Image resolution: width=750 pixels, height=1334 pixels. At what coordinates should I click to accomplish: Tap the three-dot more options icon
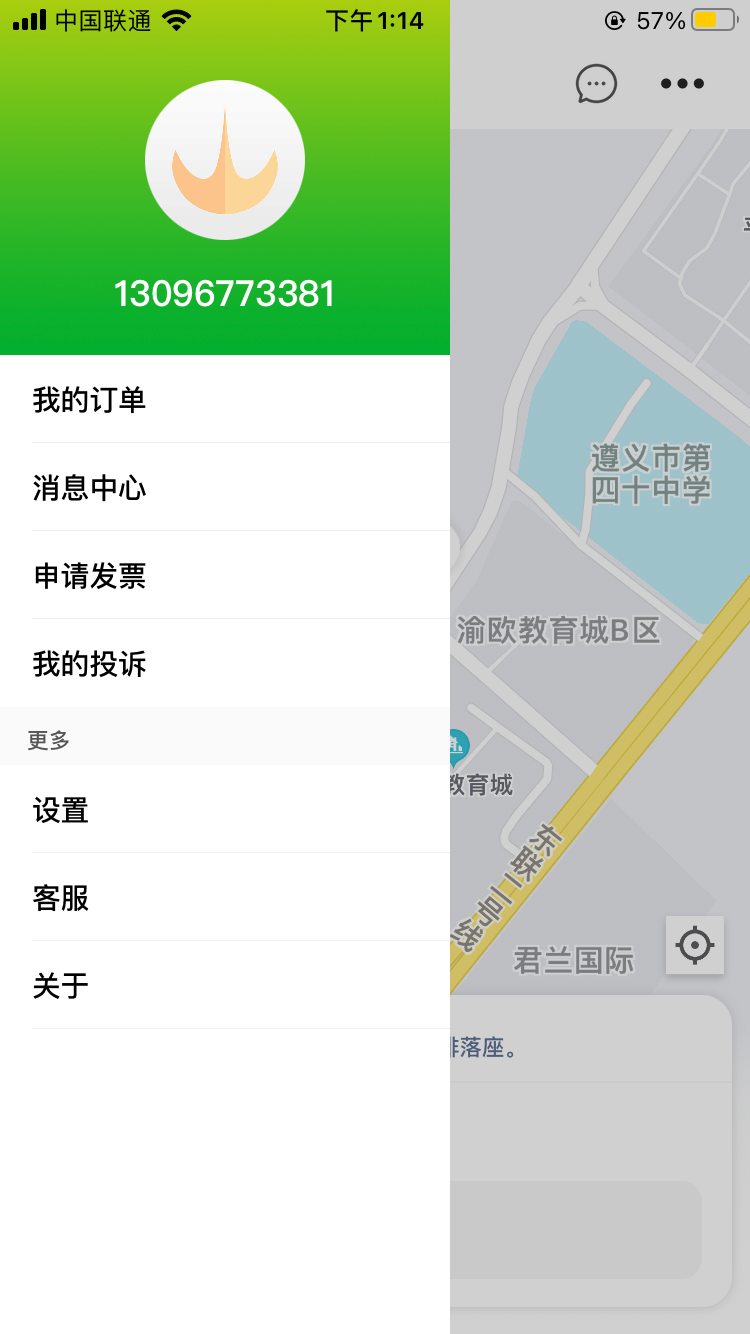point(681,83)
